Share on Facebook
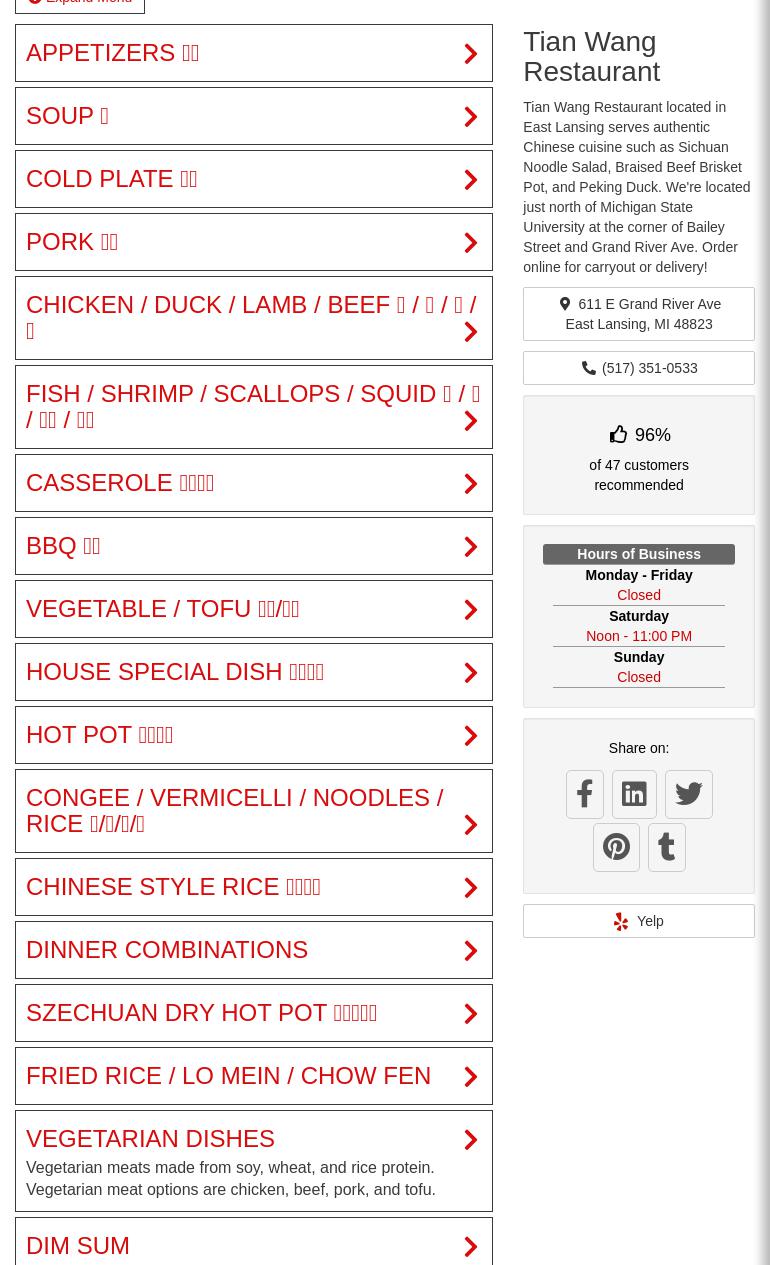The image size is (770, 1265). (x=585, y=794)
